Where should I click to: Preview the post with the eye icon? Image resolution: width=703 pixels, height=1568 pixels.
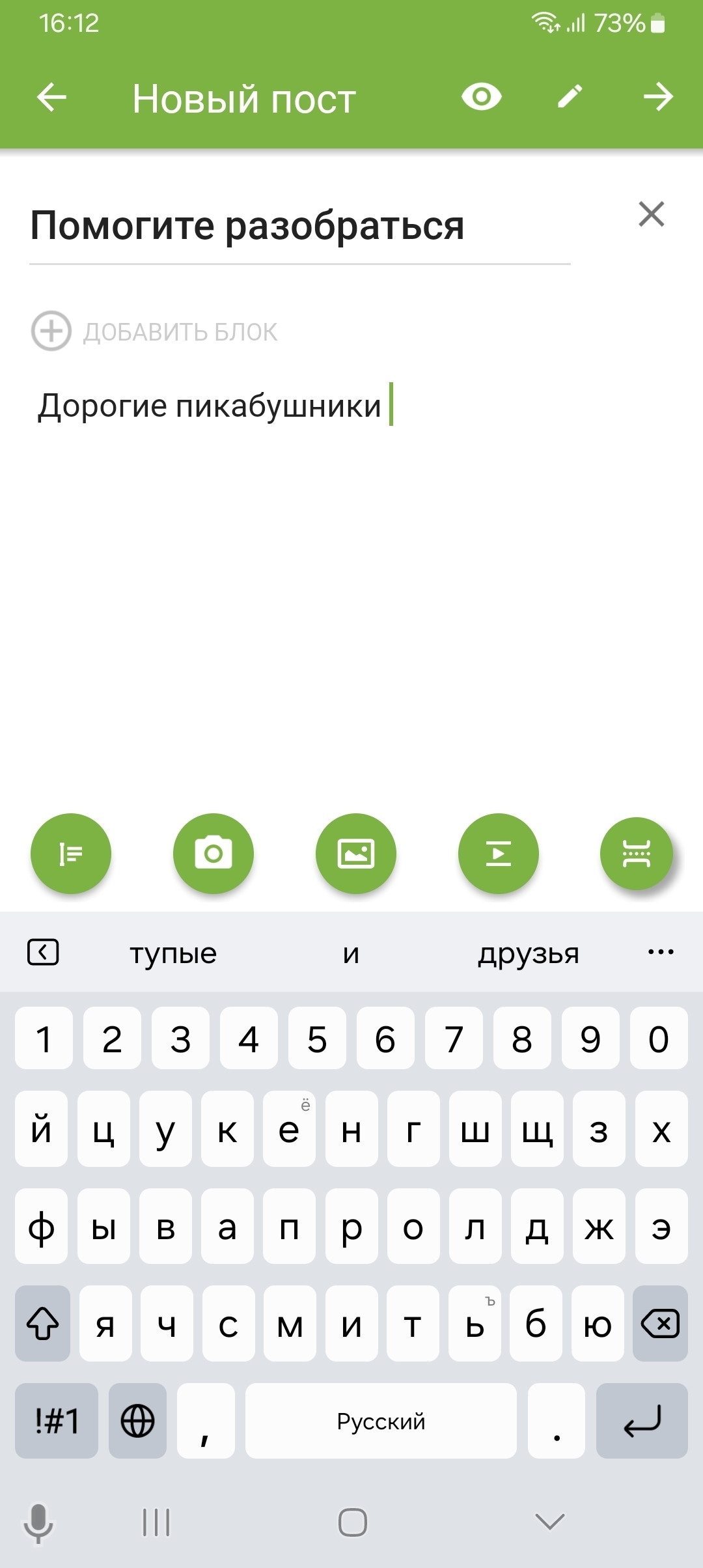point(481,97)
